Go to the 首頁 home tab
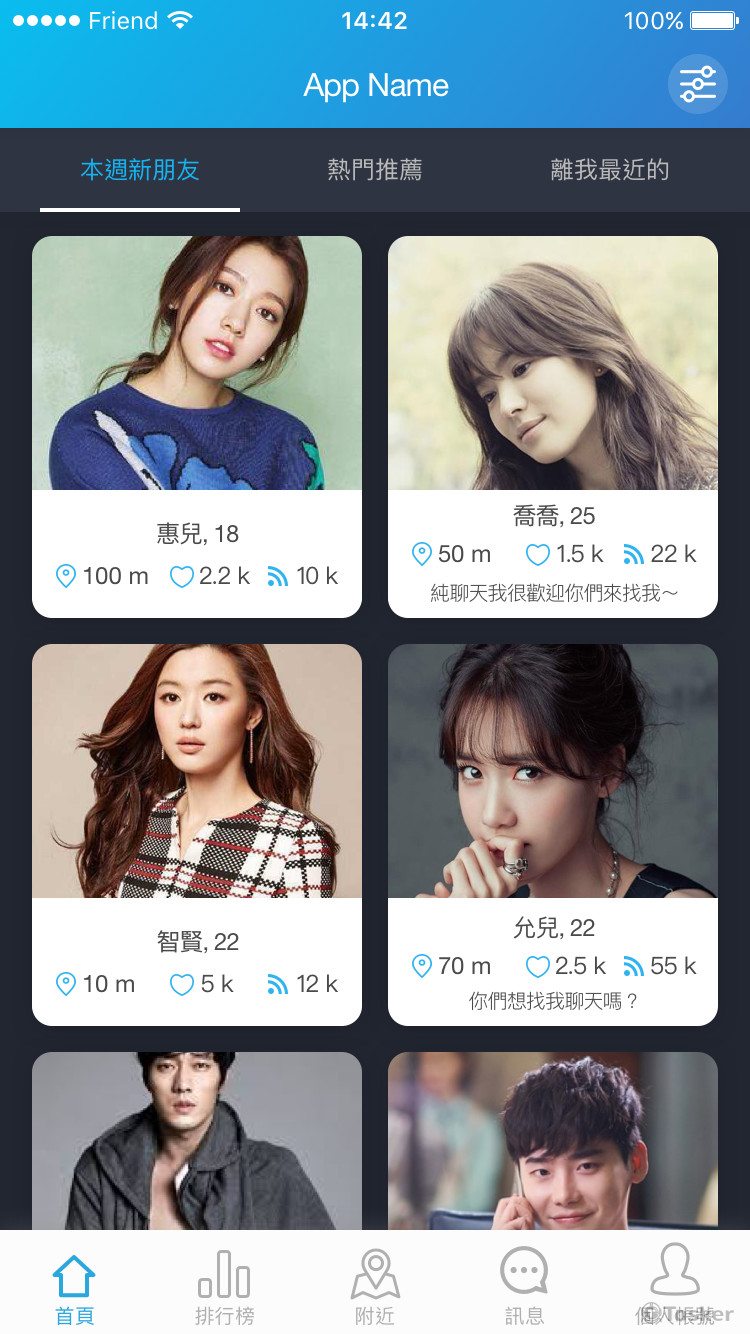Viewport: 750px width, 1334px height. pos(75,1290)
